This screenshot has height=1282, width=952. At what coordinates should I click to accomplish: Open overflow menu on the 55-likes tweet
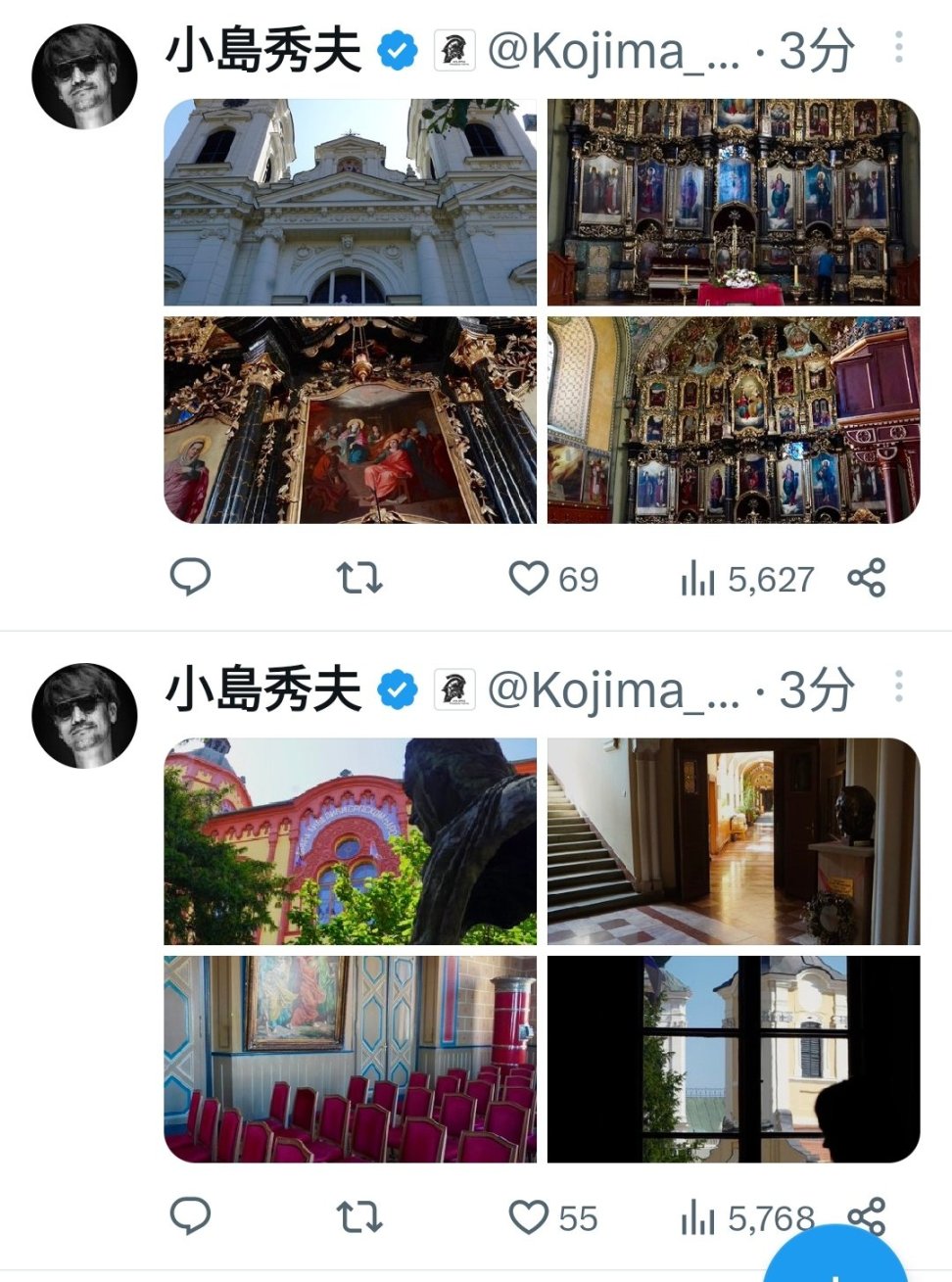point(898,687)
